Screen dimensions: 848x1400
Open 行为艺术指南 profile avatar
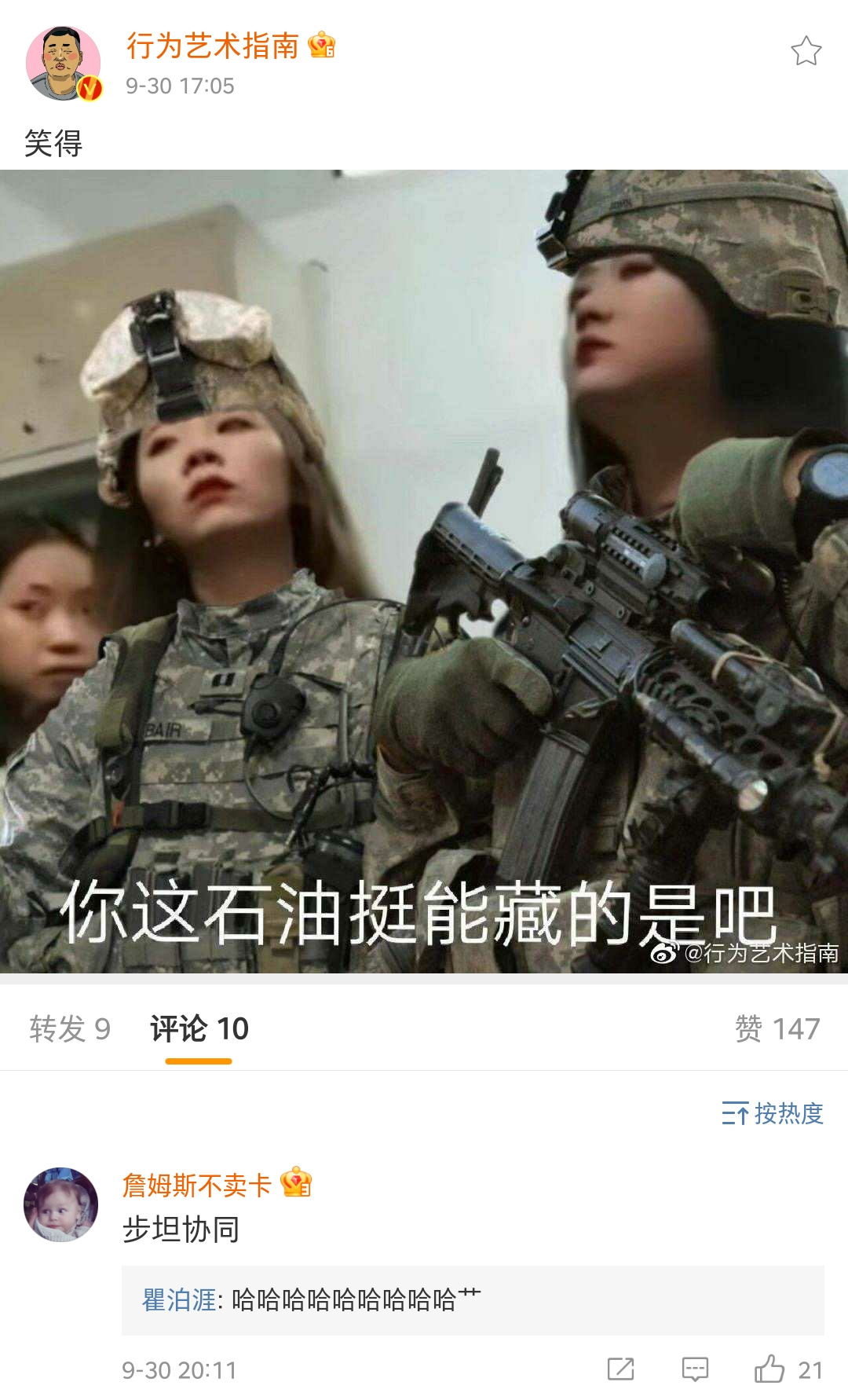coord(63,64)
